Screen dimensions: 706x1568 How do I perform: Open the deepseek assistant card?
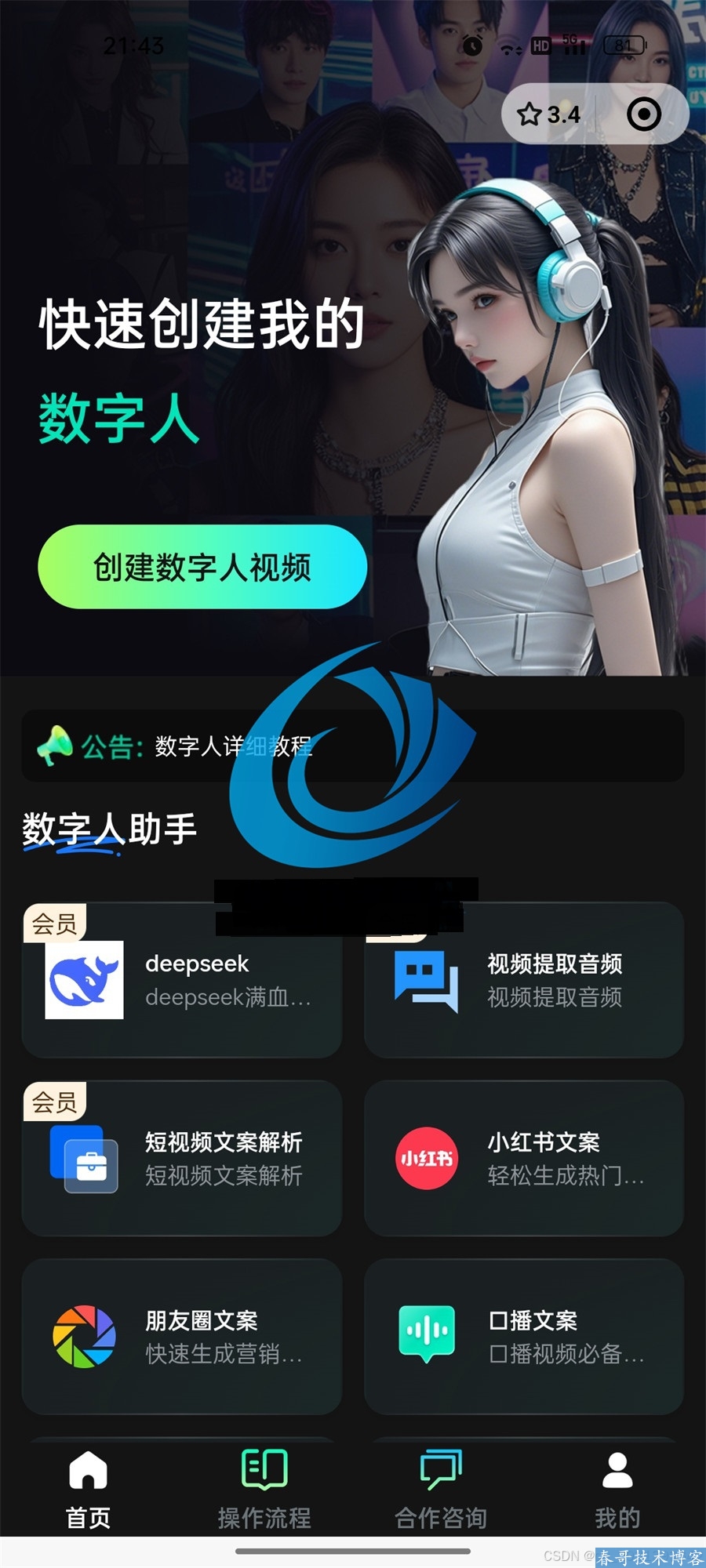182,980
